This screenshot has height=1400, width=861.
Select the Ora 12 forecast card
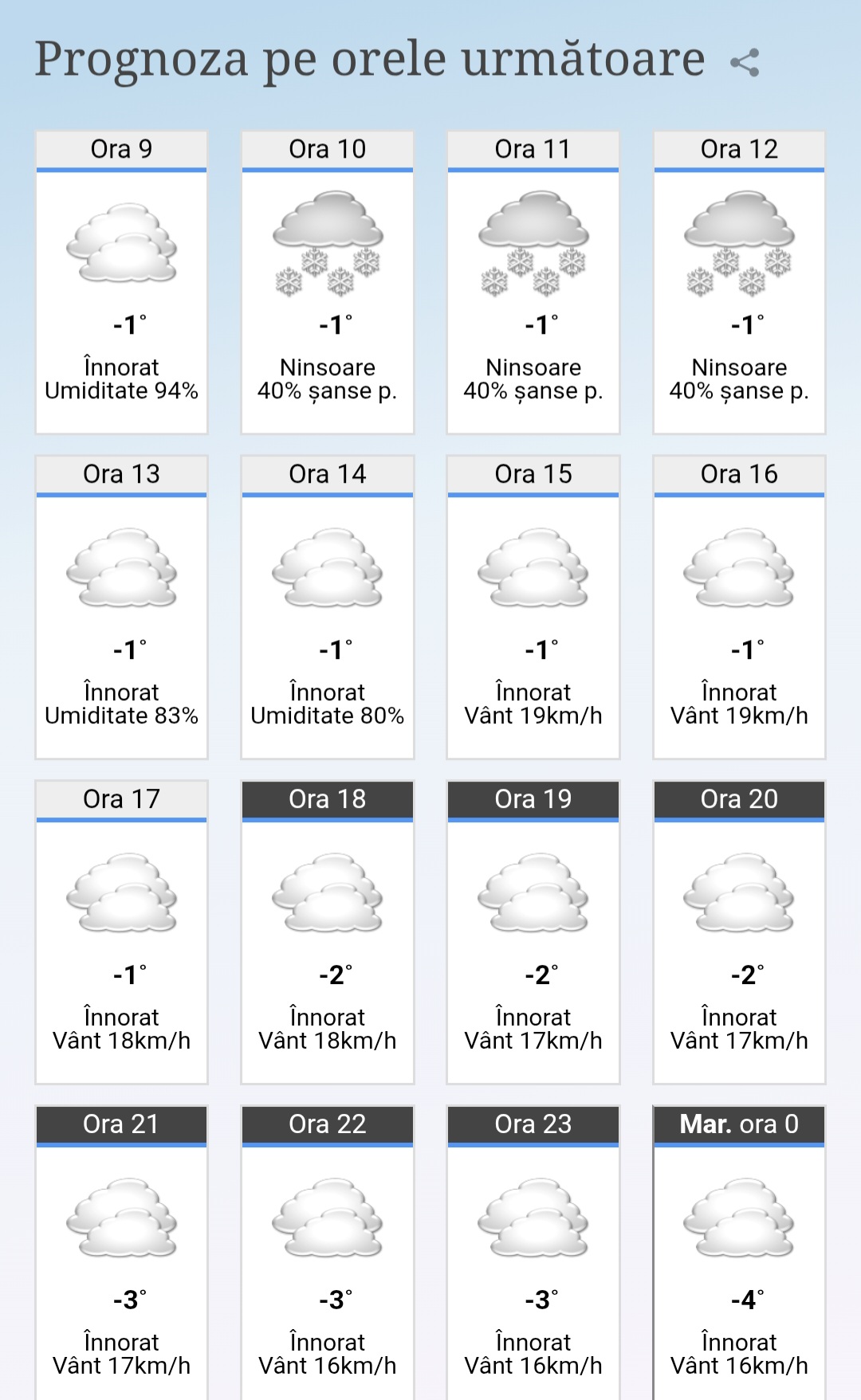point(739,283)
